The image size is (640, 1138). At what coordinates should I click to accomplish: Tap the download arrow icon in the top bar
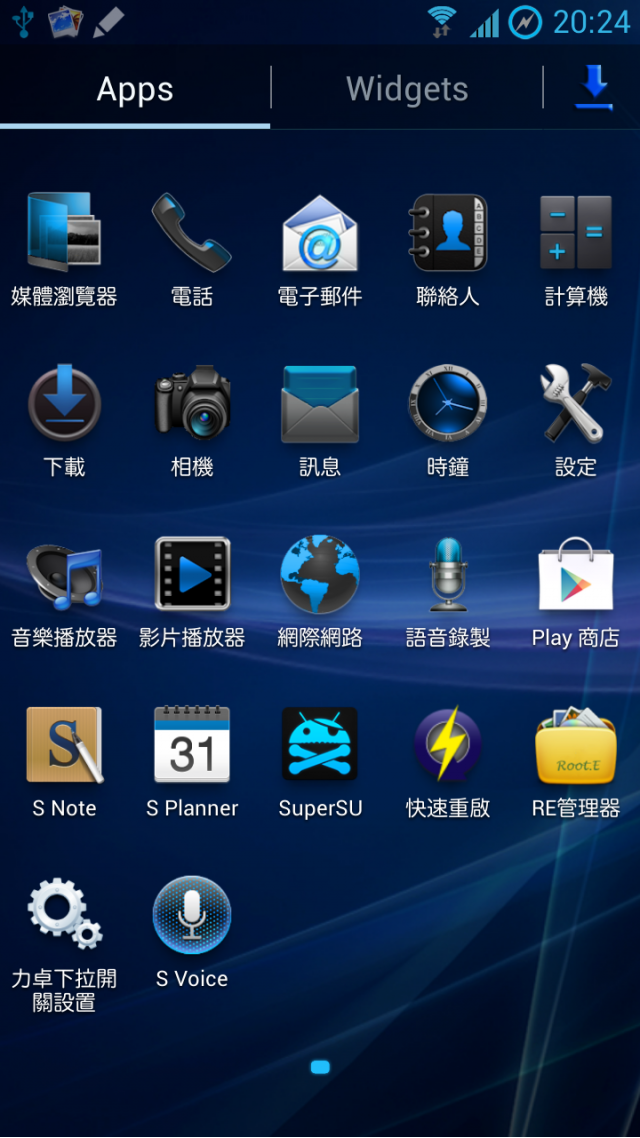tap(594, 88)
